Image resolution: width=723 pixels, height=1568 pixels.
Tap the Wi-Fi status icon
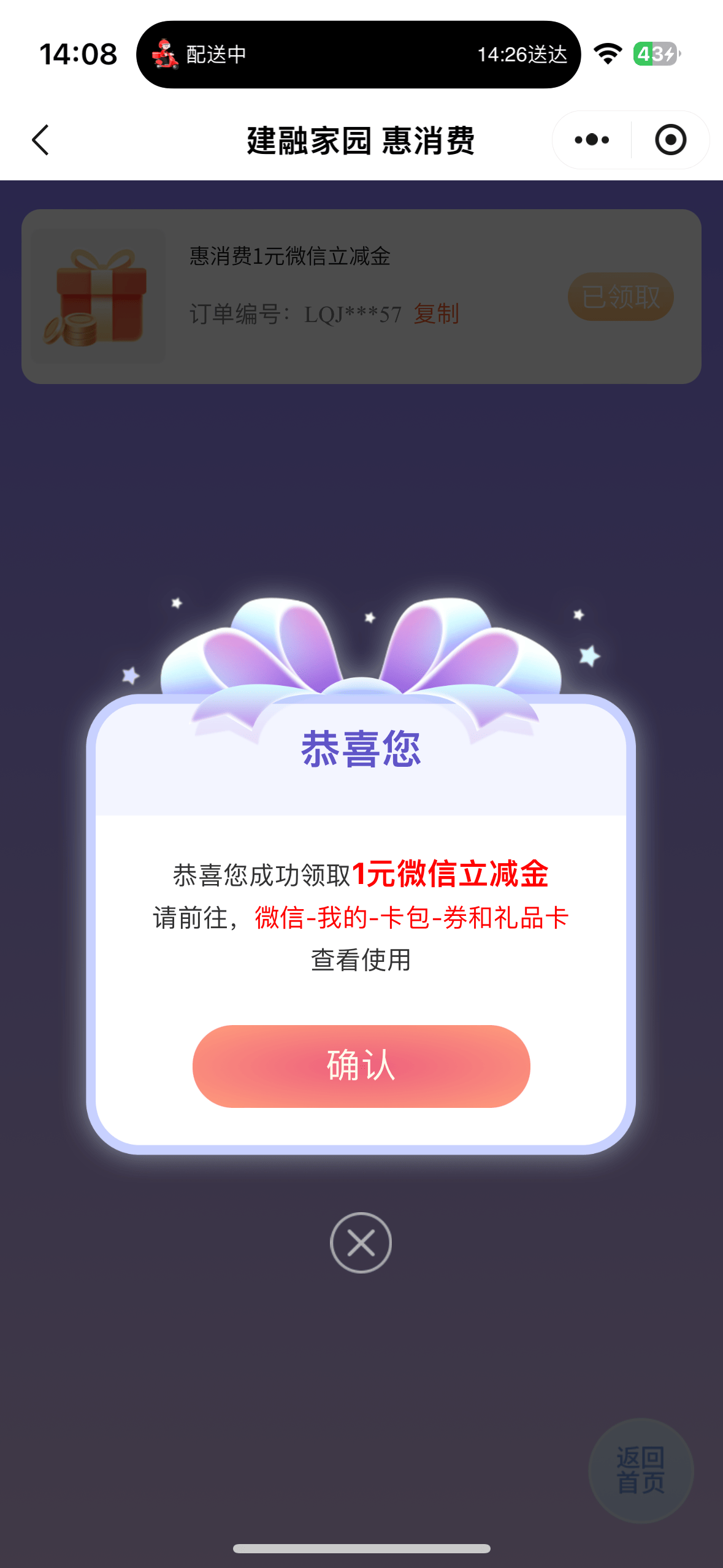coord(606,55)
